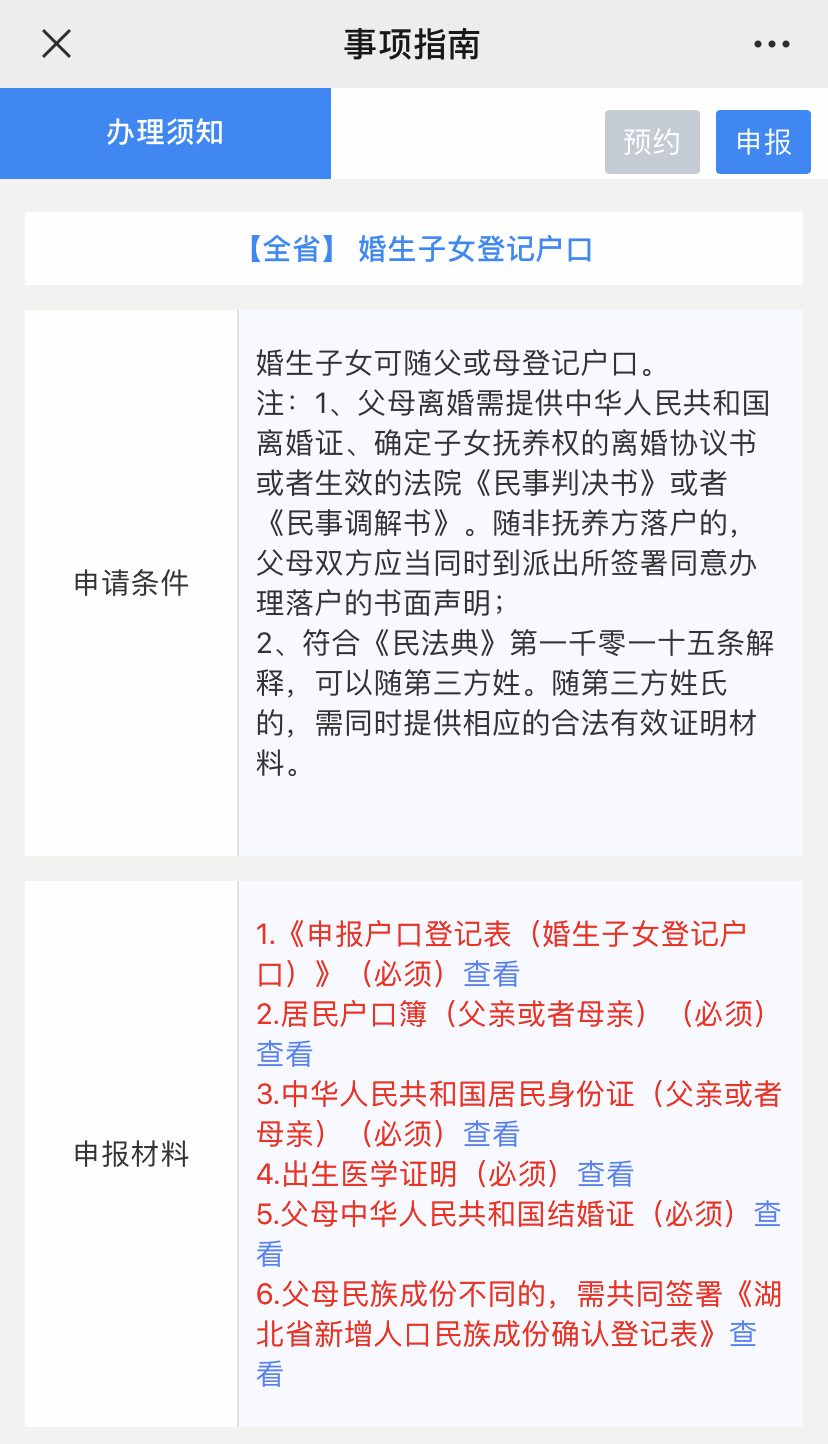
Task: Tap the 预约 button
Action: [x=651, y=142]
